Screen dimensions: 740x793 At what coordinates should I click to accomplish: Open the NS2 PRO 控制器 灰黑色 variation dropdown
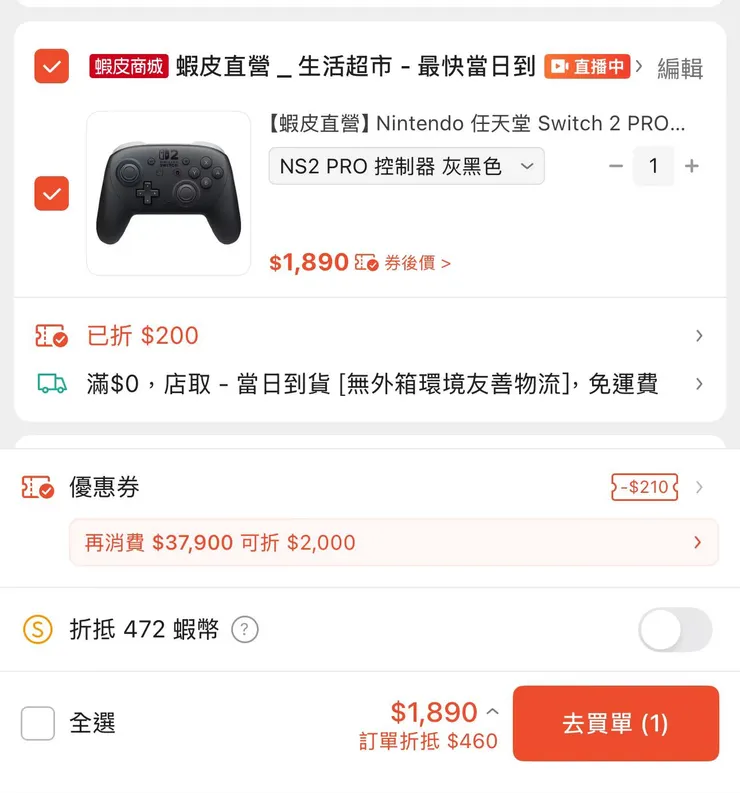click(405, 166)
